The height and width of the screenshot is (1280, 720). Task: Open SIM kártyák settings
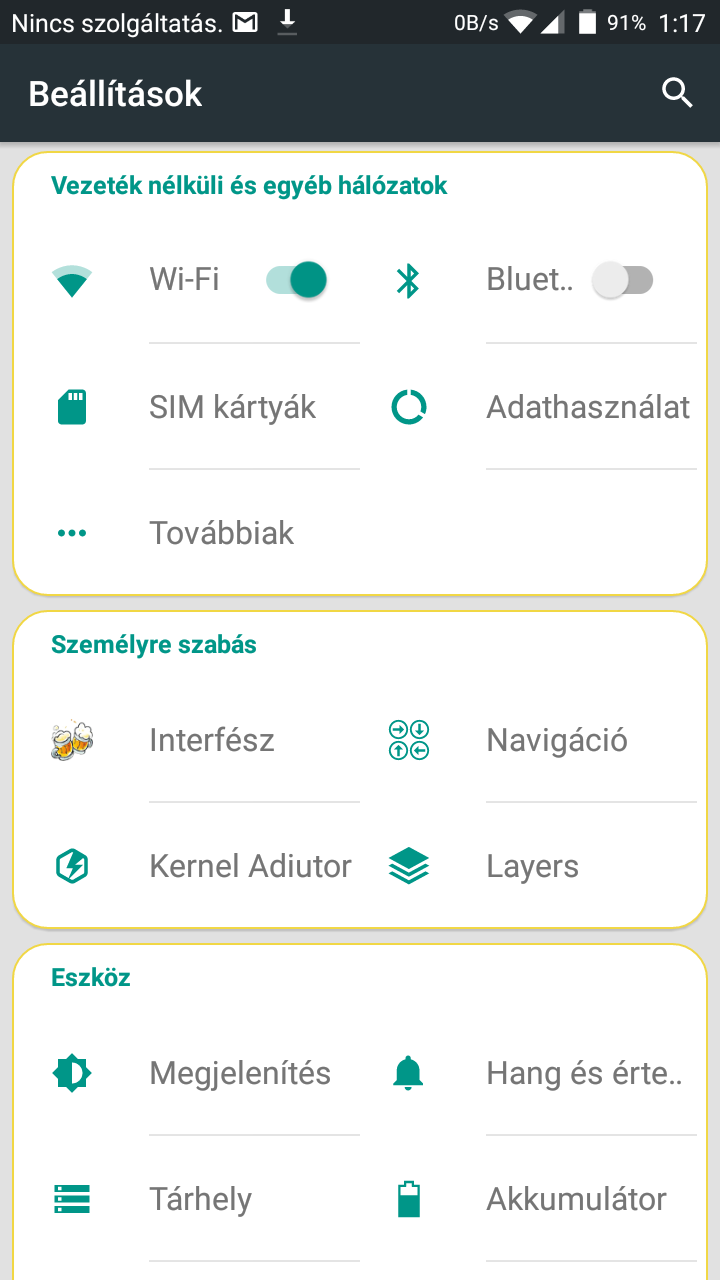pos(192,407)
